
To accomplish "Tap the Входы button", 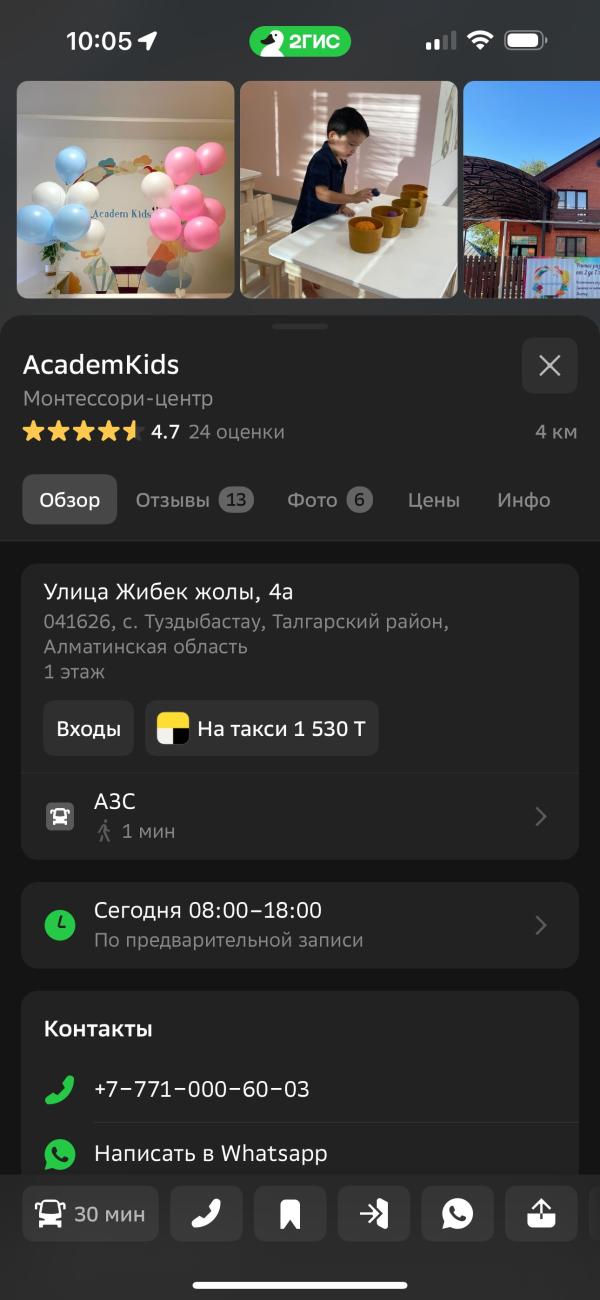I will (88, 729).
